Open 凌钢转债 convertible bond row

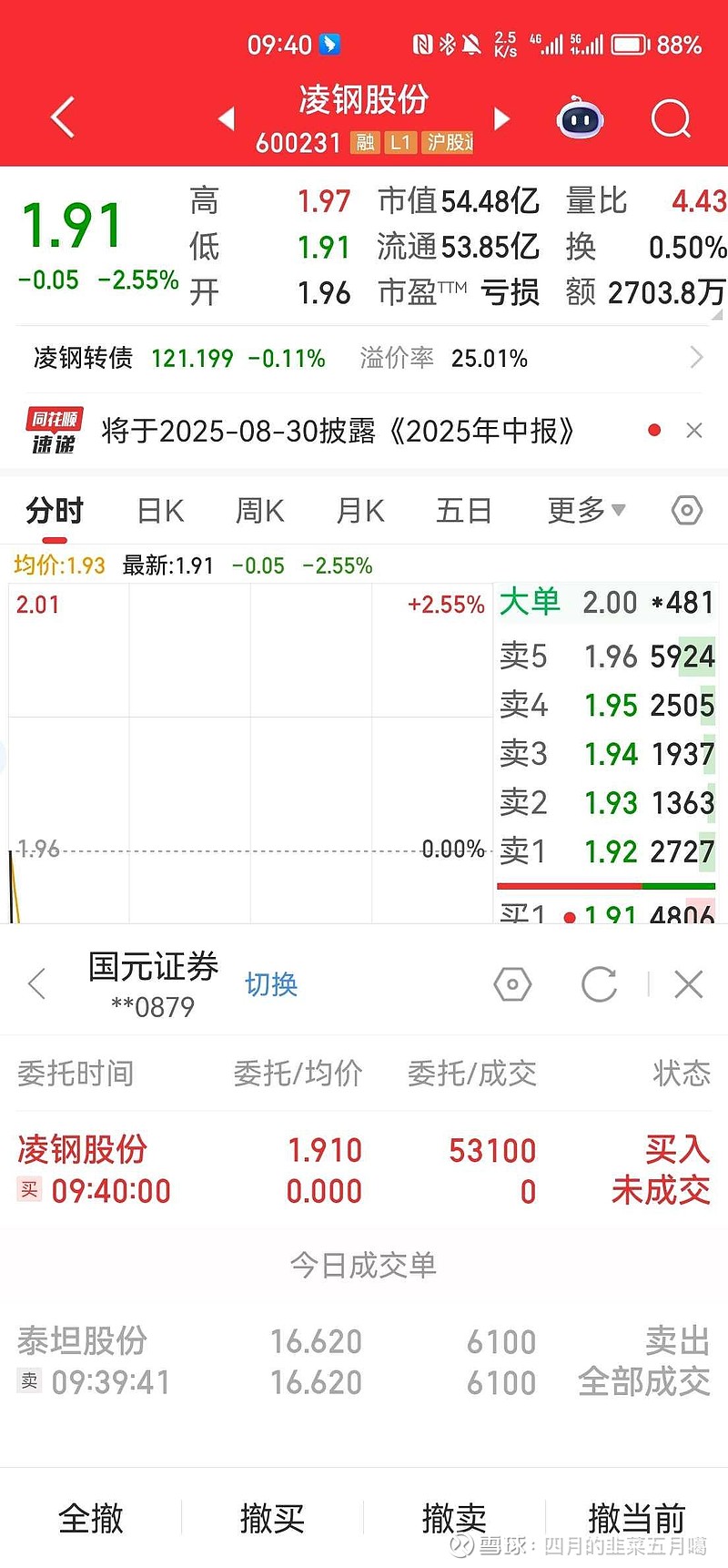pyautogui.click(x=364, y=358)
